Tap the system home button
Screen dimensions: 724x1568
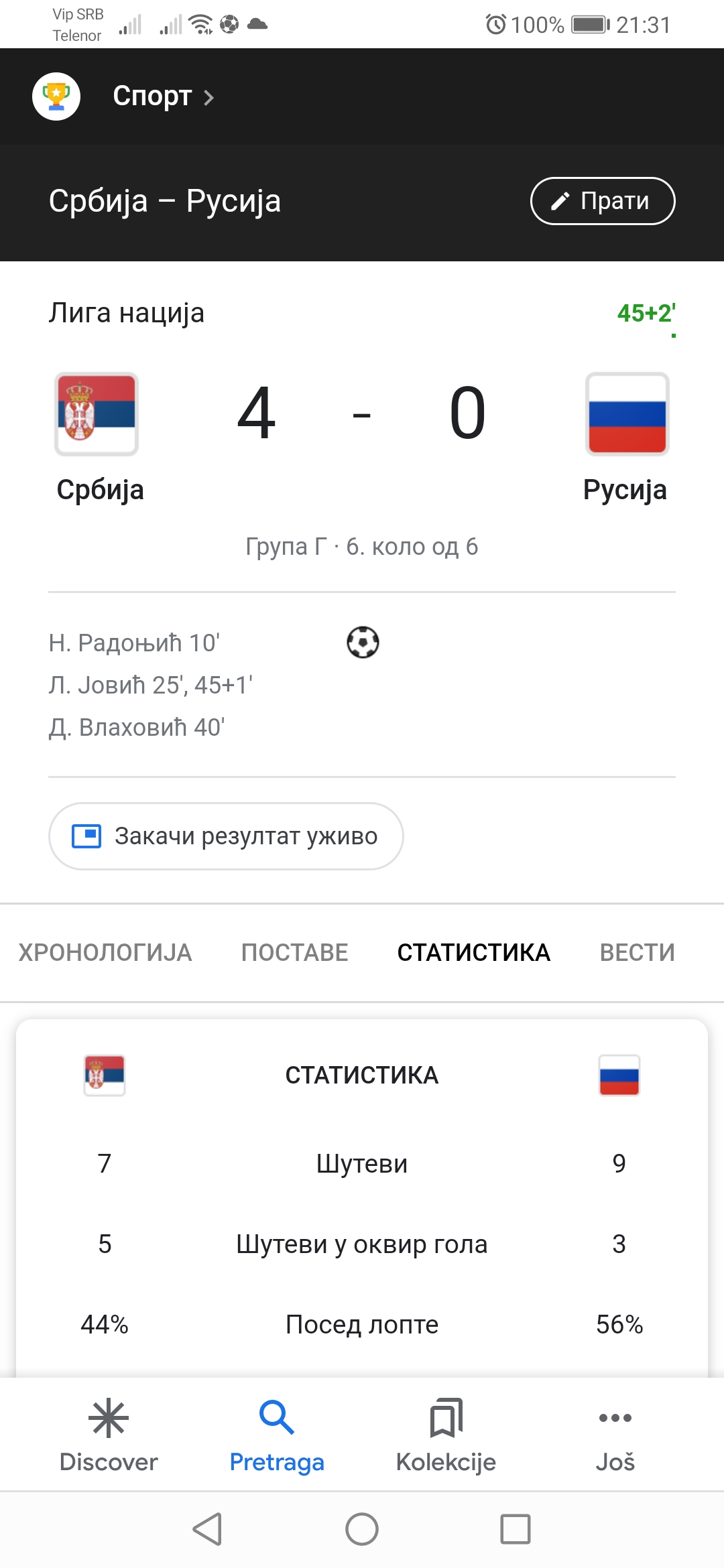click(362, 1529)
